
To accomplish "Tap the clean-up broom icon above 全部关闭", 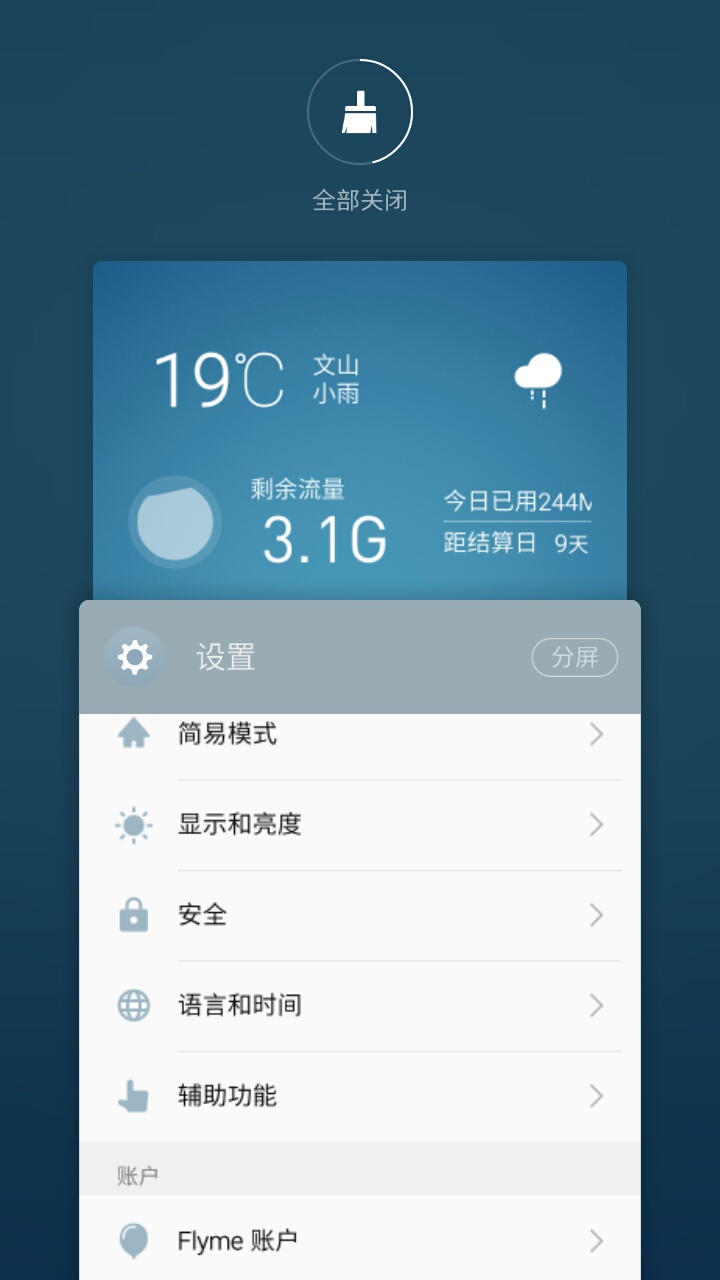I will (x=359, y=112).
